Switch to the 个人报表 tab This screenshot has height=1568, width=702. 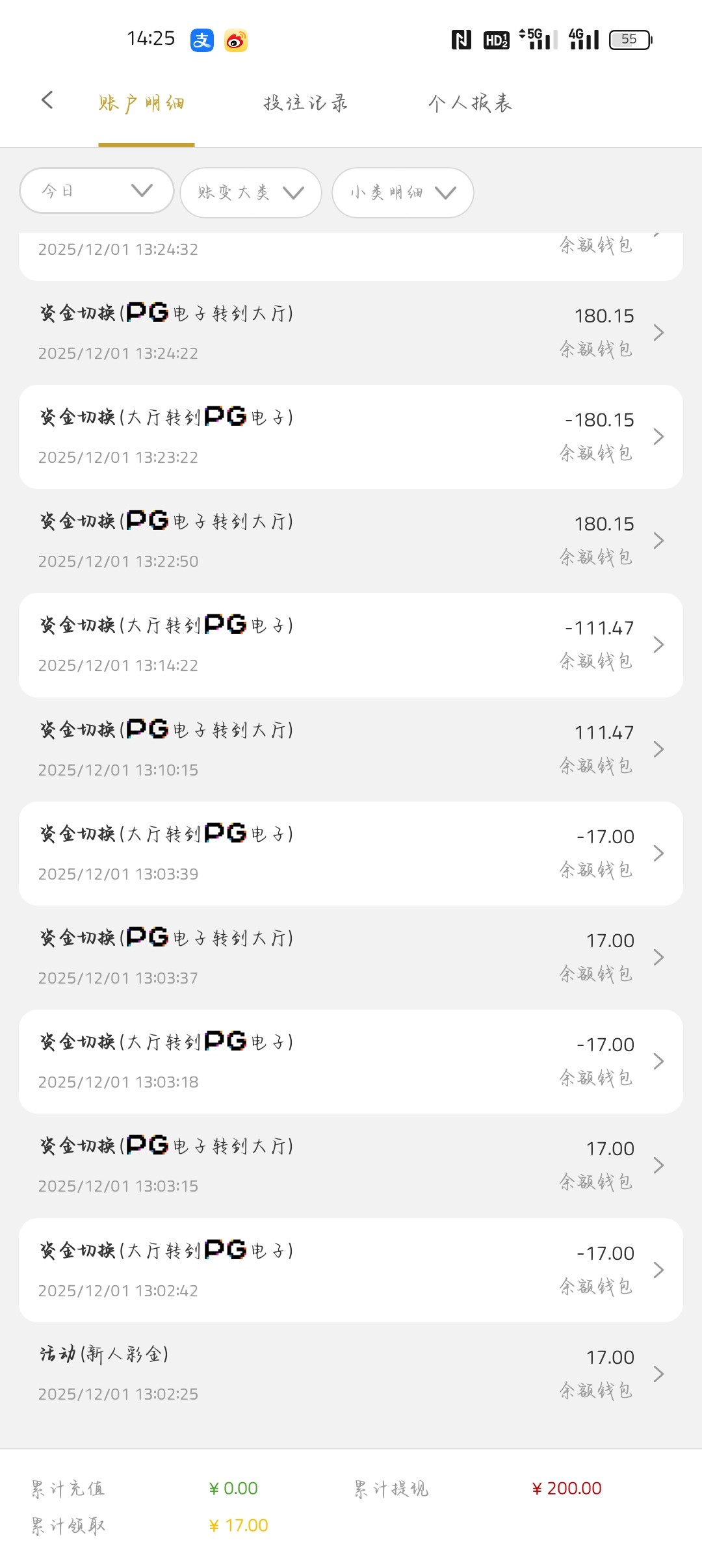coord(470,103)
